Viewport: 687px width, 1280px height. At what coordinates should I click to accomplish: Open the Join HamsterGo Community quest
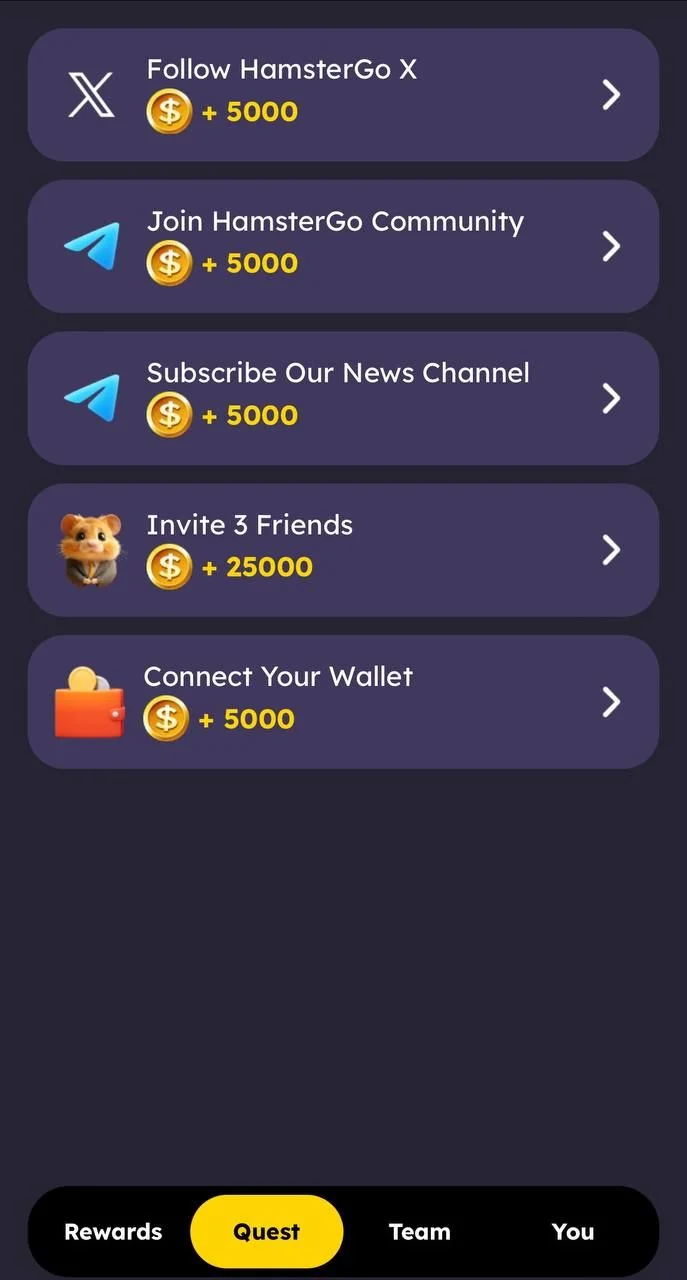[x=343, y=247]
